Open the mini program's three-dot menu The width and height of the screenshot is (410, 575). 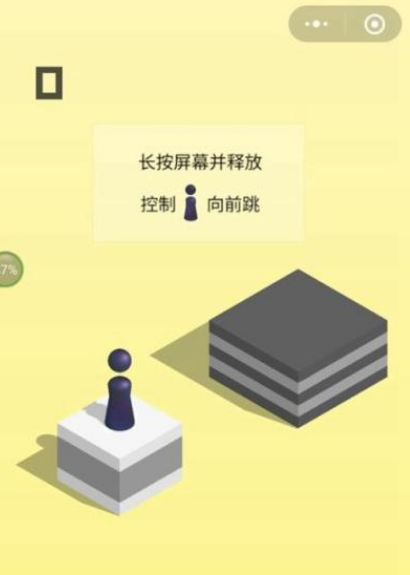pyautogui.click(x=316, y=24)
